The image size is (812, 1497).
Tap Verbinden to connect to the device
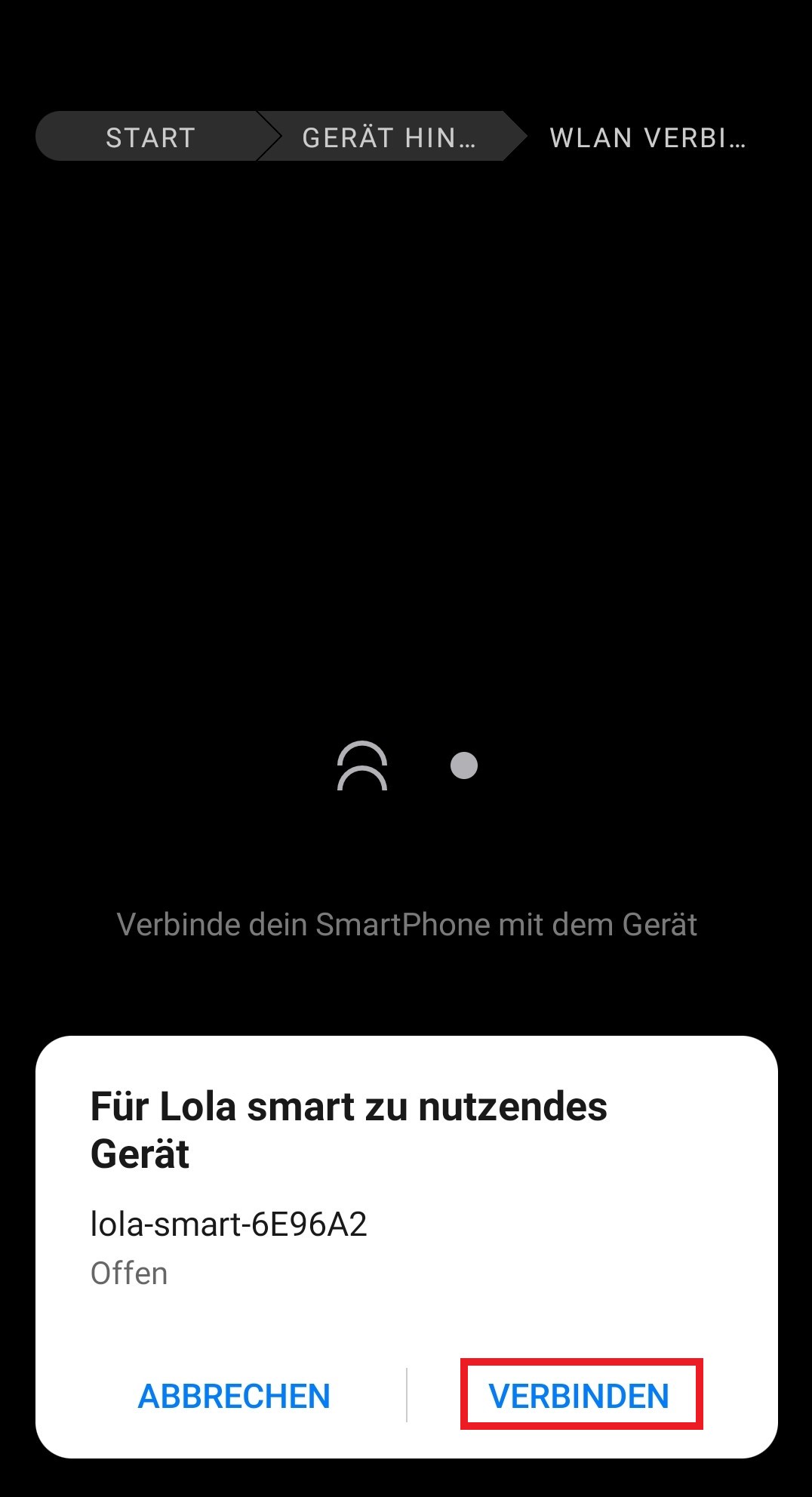tap(580, 1396)
